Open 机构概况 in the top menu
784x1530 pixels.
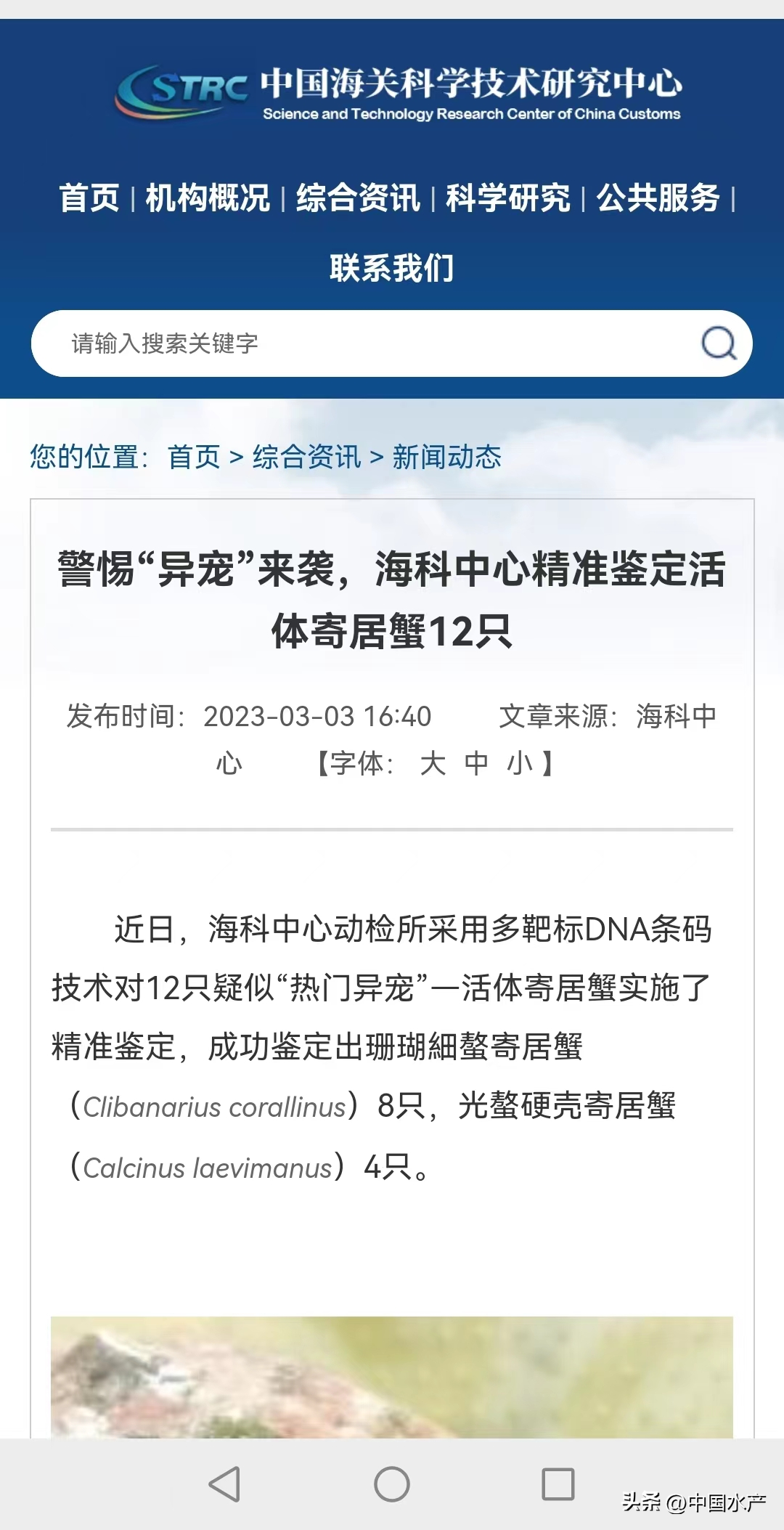coord(208,198)
